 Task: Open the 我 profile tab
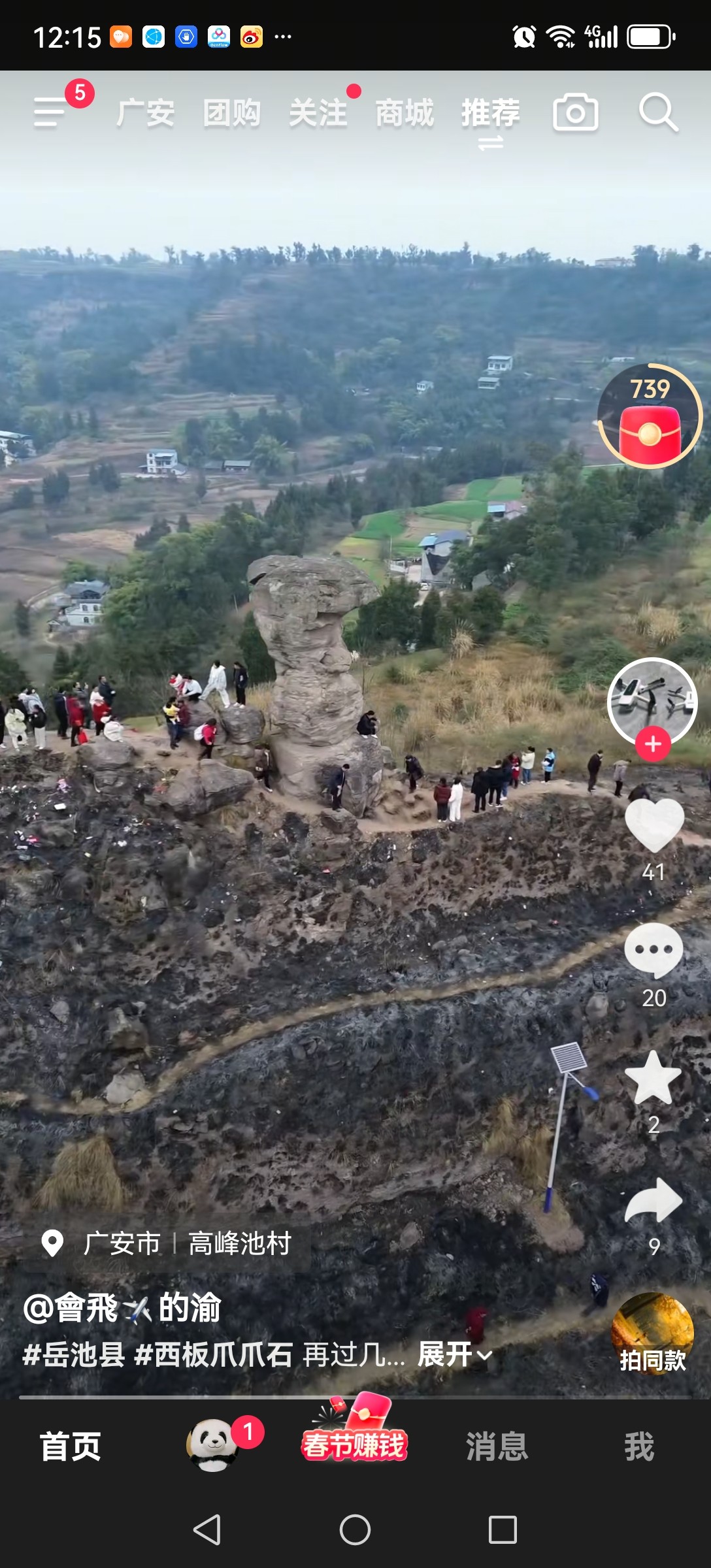pos(638,1446)
